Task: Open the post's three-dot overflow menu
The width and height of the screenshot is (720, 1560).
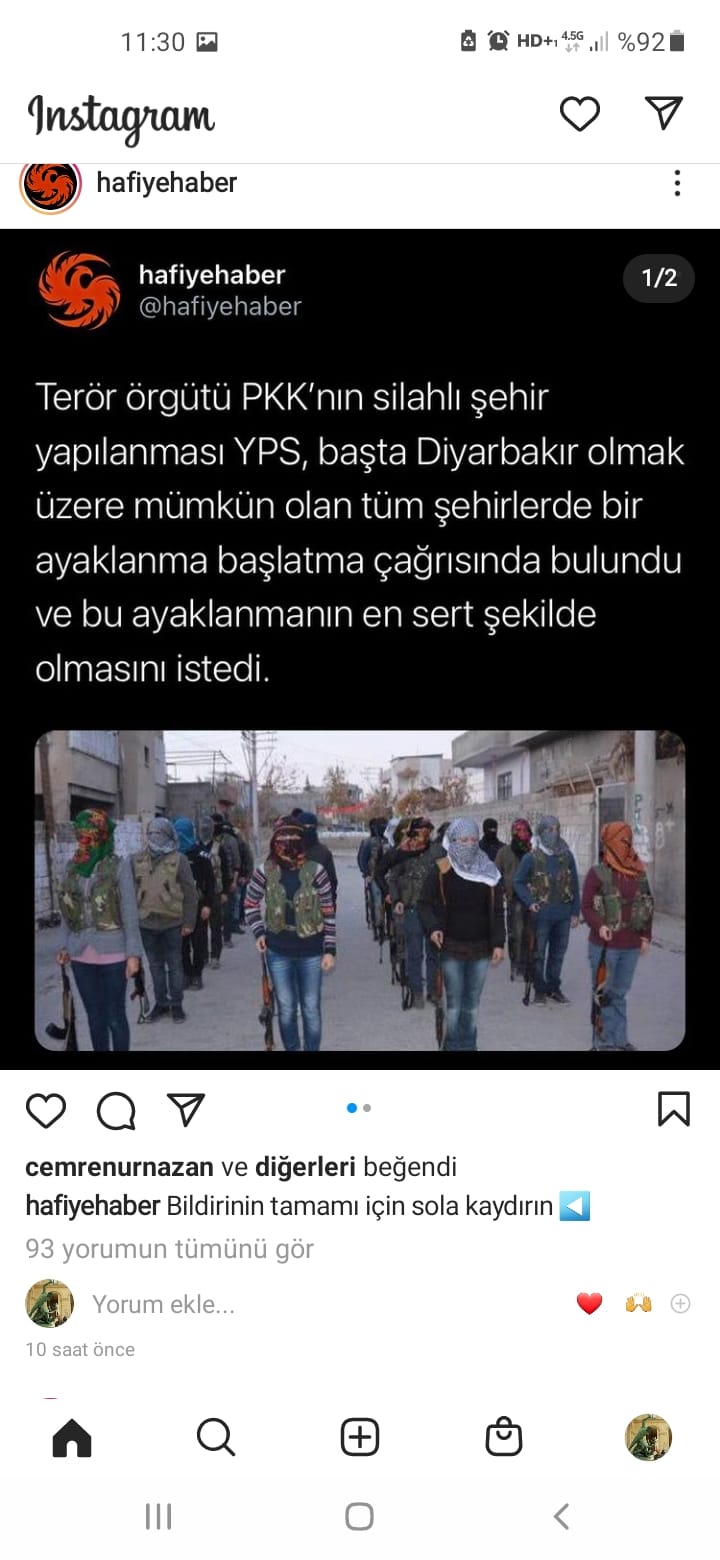Action: click(x=677, y=183)
